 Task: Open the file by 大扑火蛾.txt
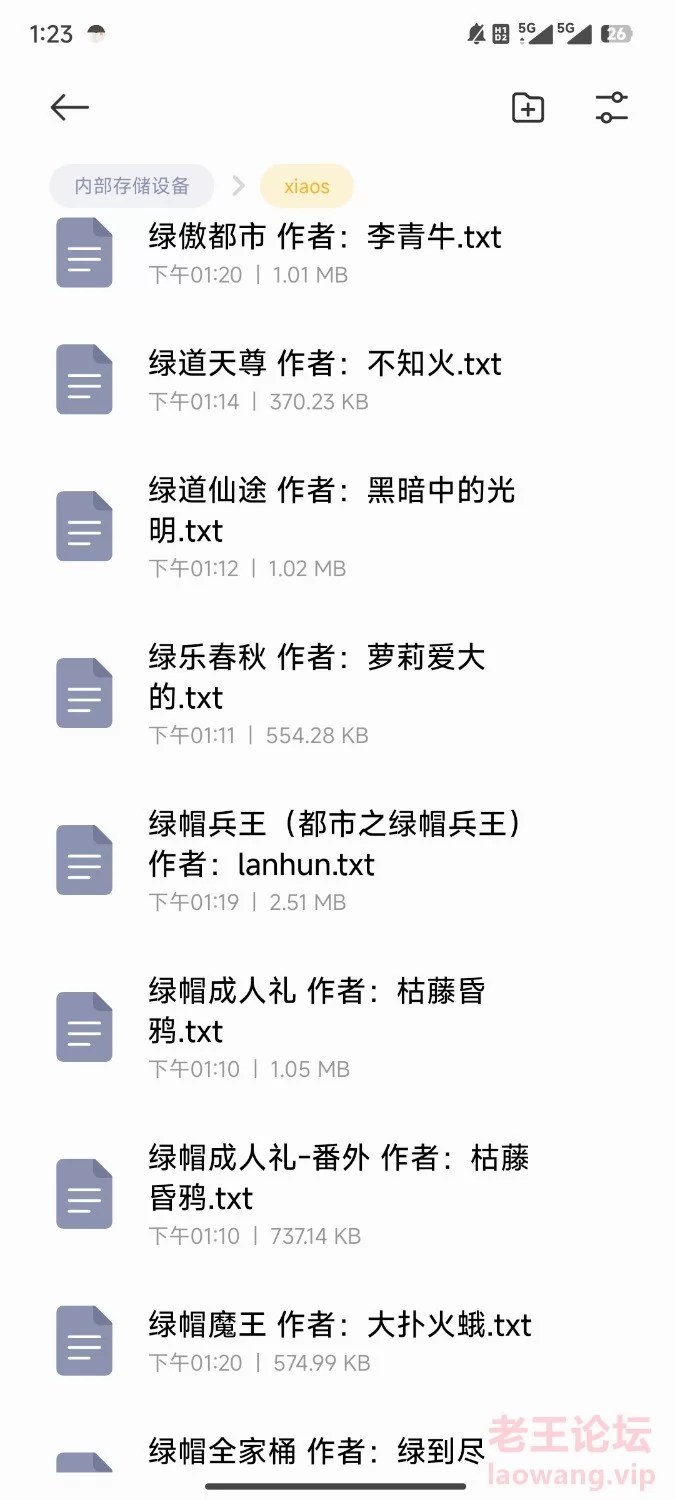pos(338,1341)
